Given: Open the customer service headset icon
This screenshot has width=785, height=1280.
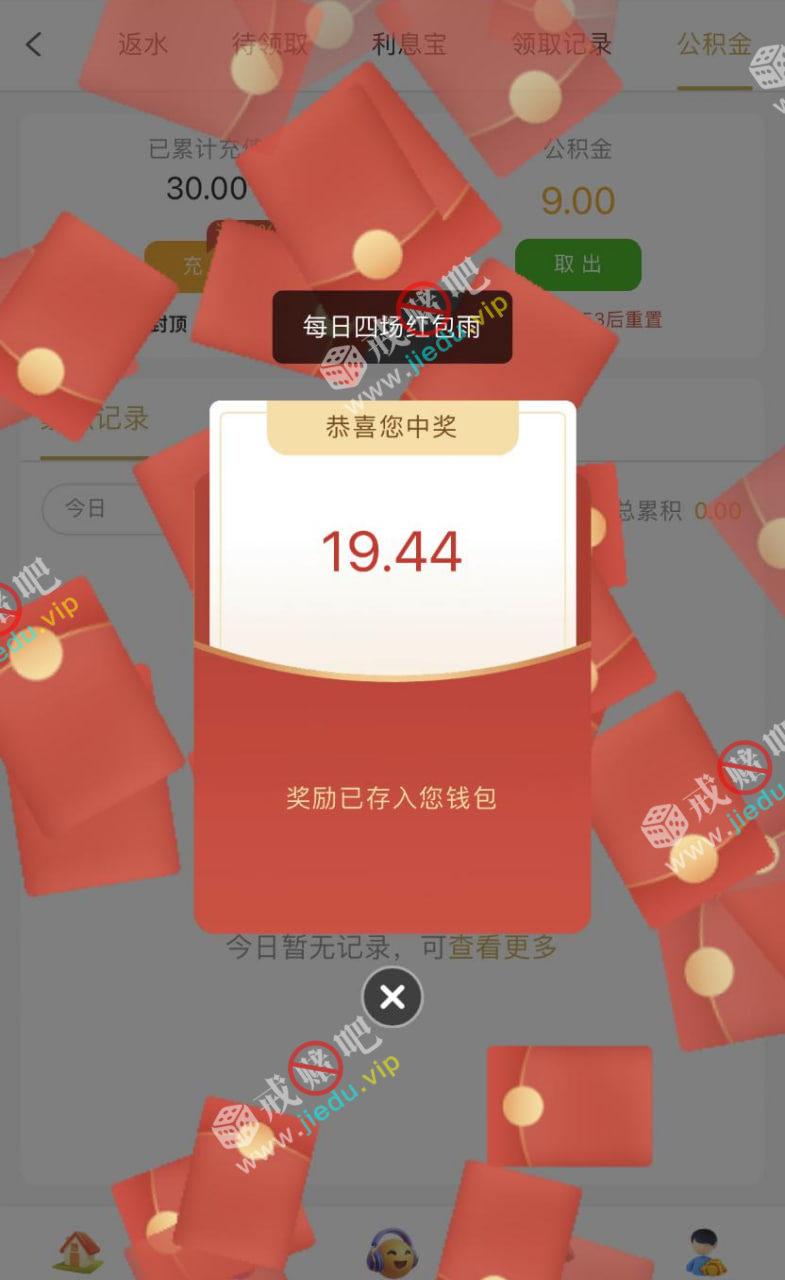Looking at the screenshot, I should 391,1252.
